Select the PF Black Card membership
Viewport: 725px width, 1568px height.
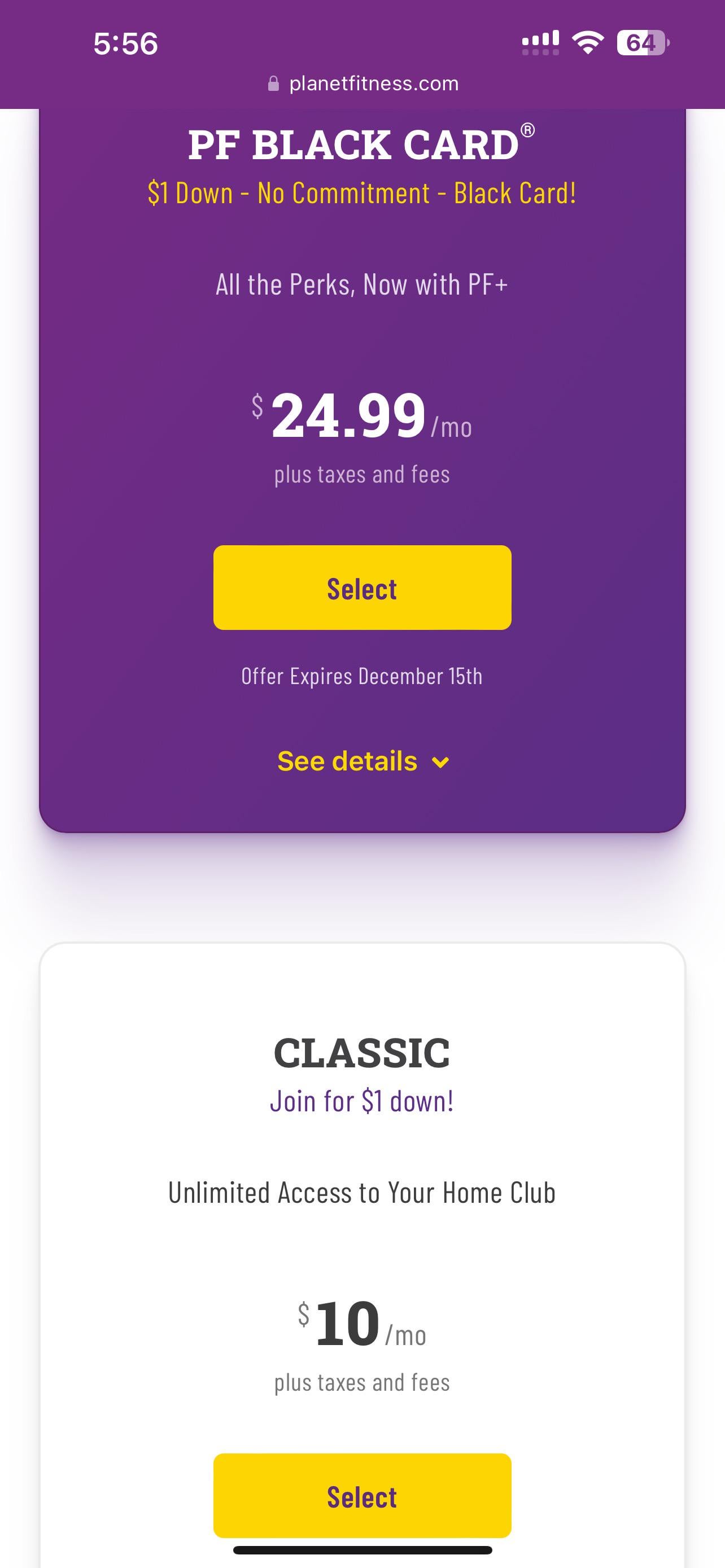tap(361, 588)
